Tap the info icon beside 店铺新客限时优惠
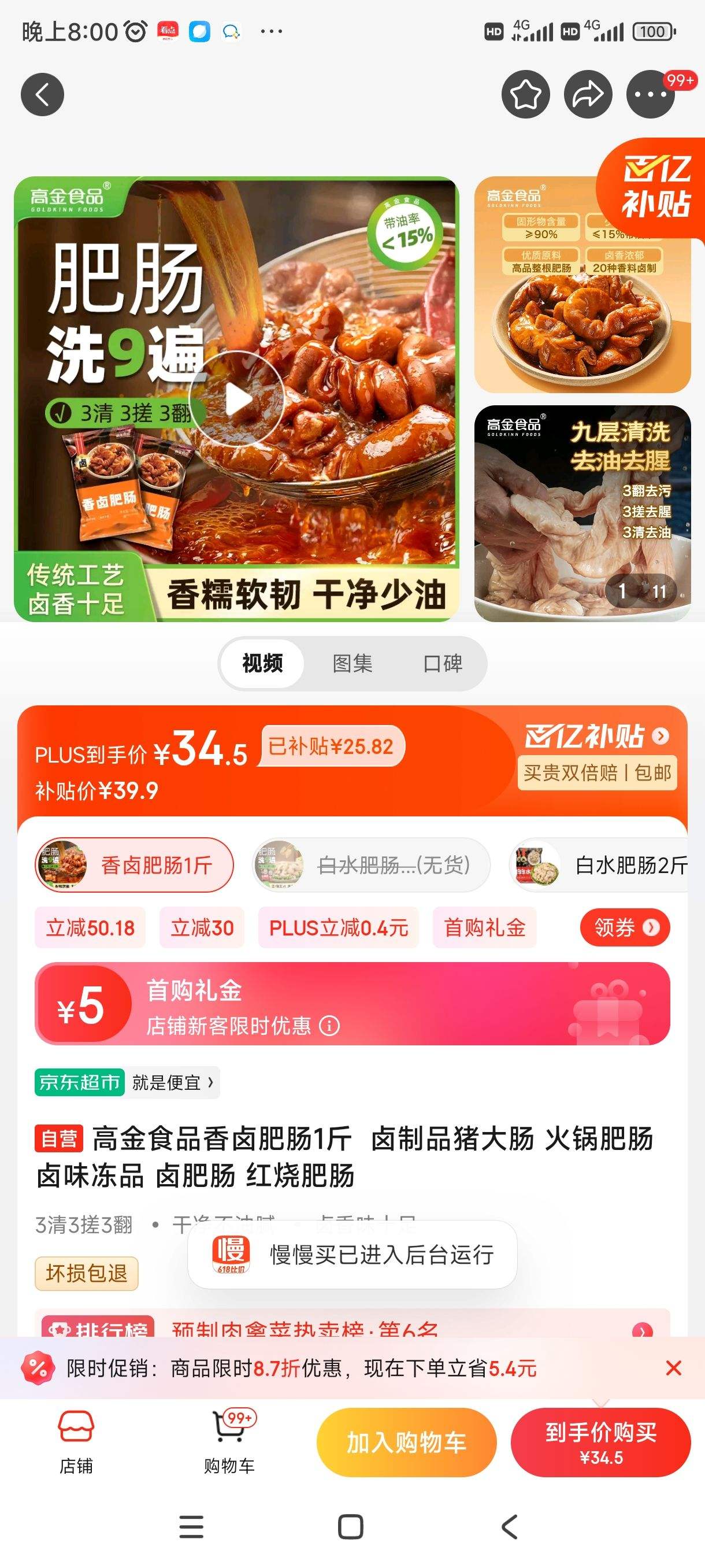Viewport: 705px width, 1568px height. tap(331, 1026)
